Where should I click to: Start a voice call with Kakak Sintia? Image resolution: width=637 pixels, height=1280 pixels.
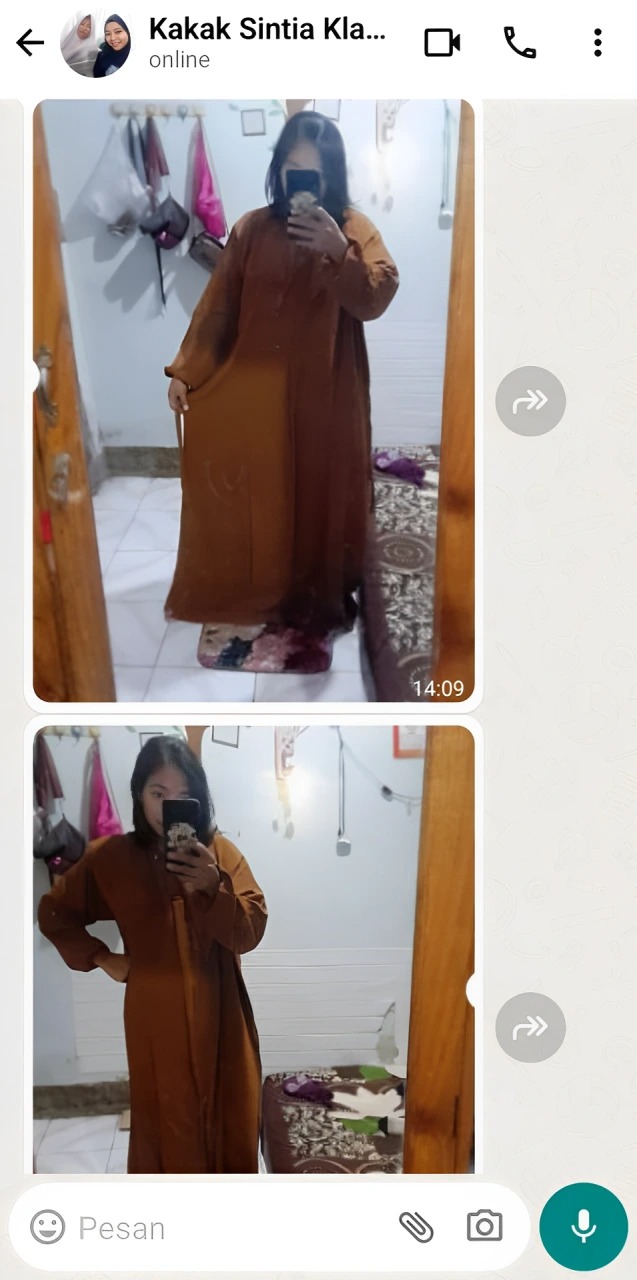click(x=519, y=43)
